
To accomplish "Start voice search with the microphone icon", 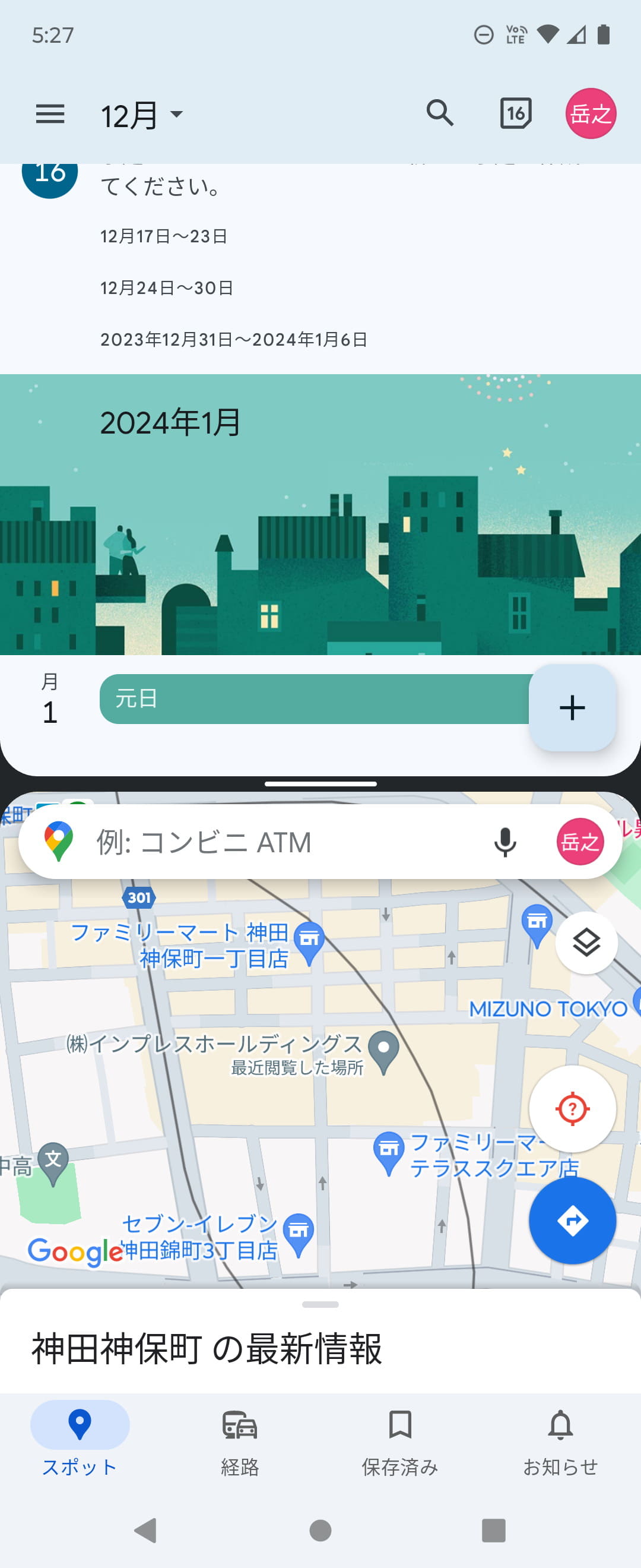I will (507, 842).
